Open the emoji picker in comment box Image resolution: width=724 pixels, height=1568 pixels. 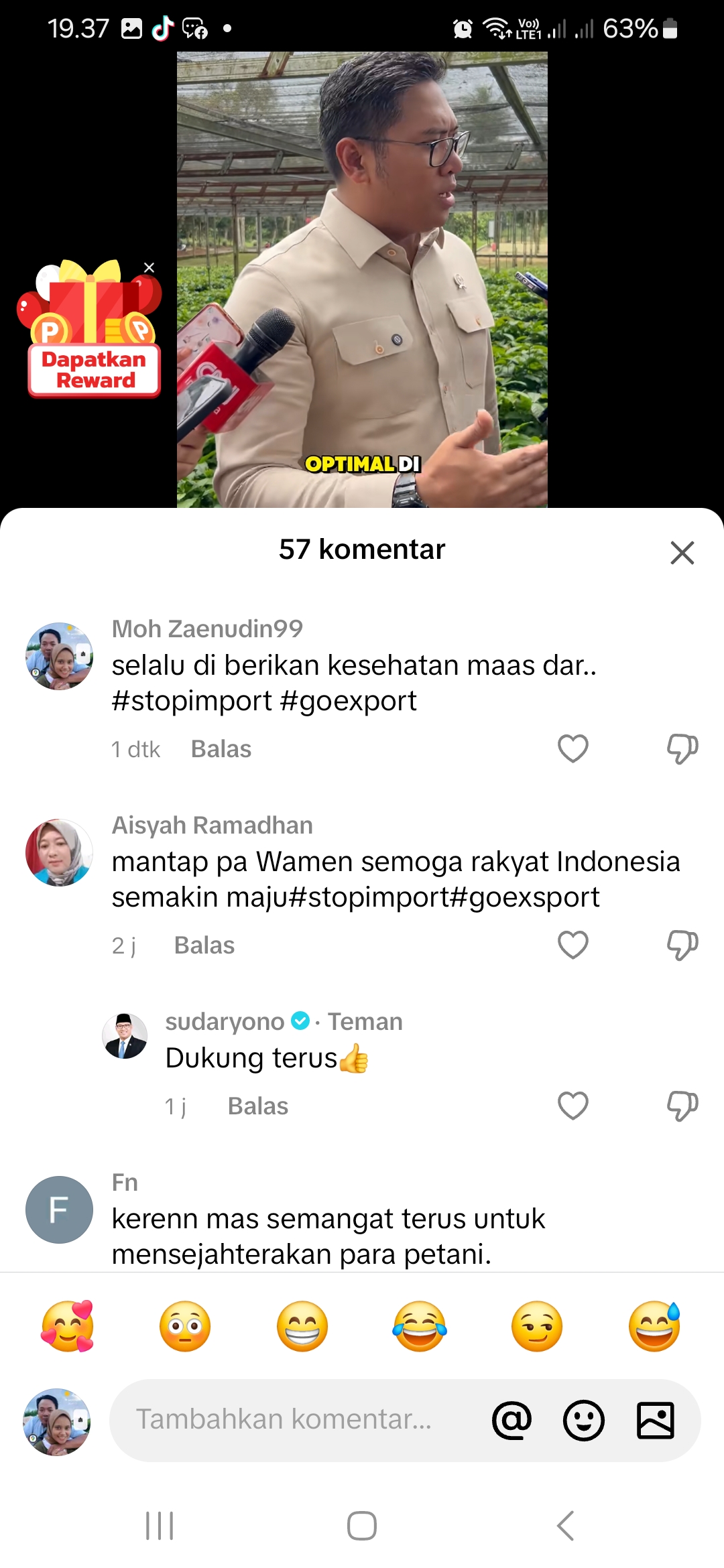(583, 1420)
